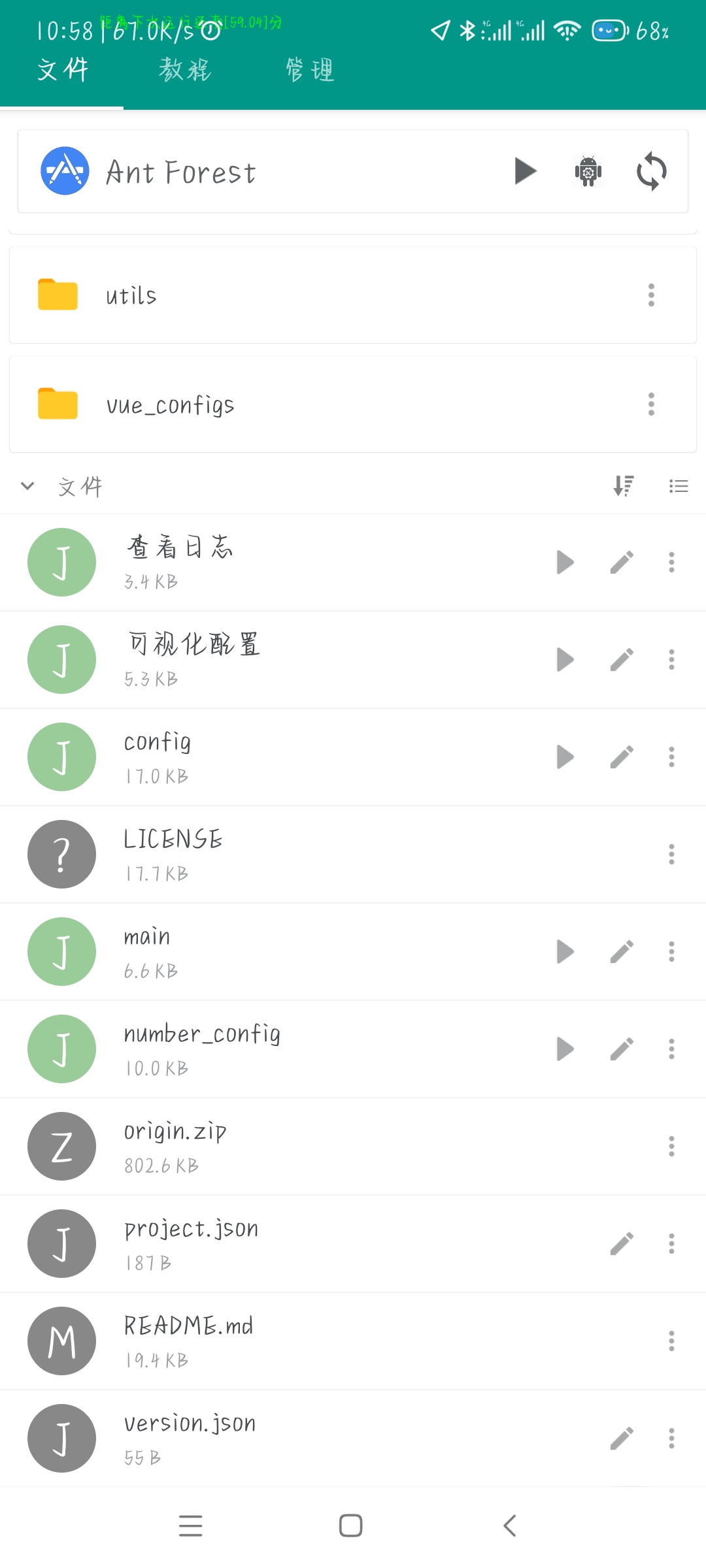This screenshot has height=1568, width=706.
Task: Switch file list to detailed view
Action: pyautogui.click(x=678, y=485)
